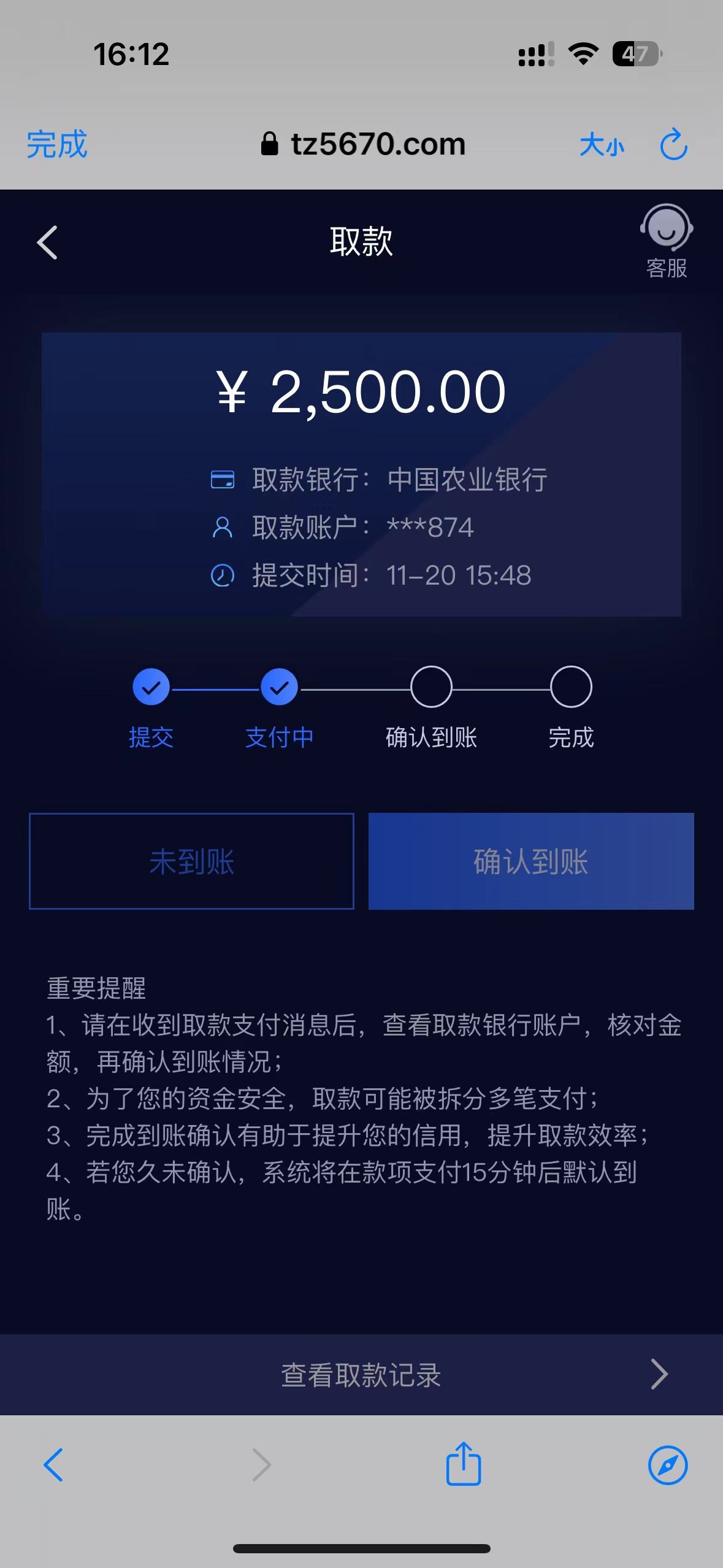Open 客服 customer service

tap(666, 240)
